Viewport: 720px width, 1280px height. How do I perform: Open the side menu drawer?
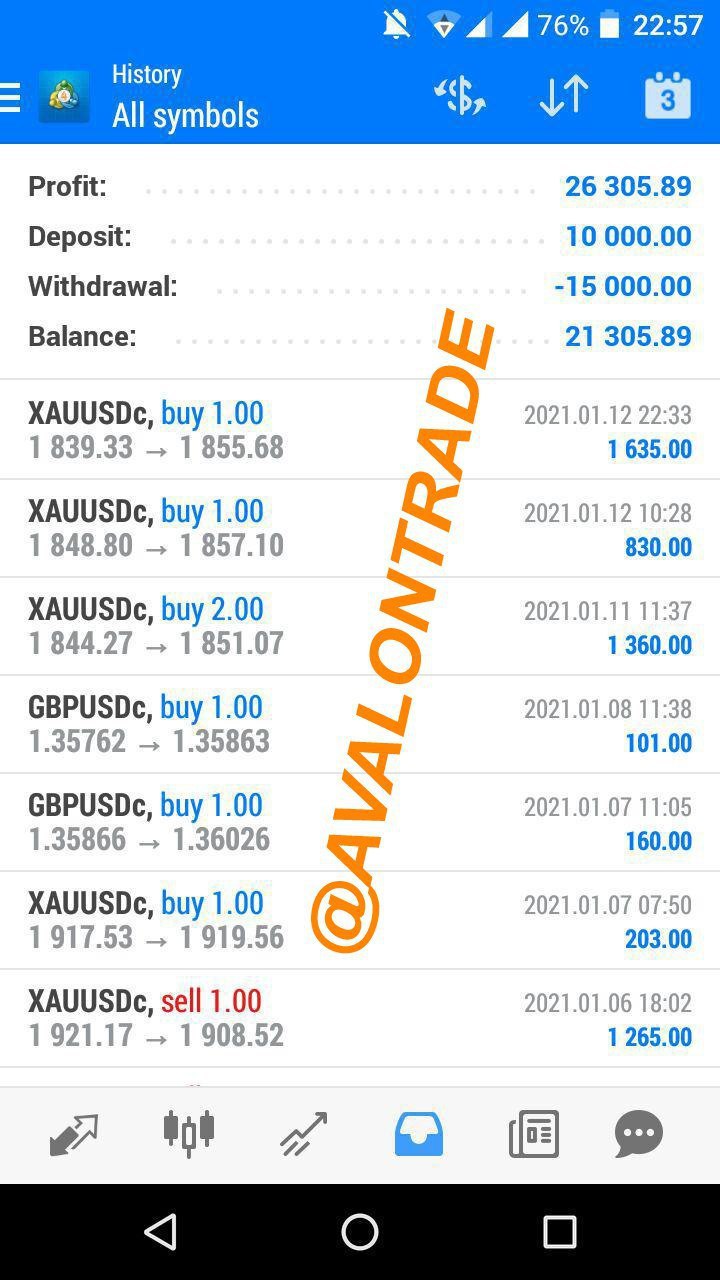click(12, 97)
